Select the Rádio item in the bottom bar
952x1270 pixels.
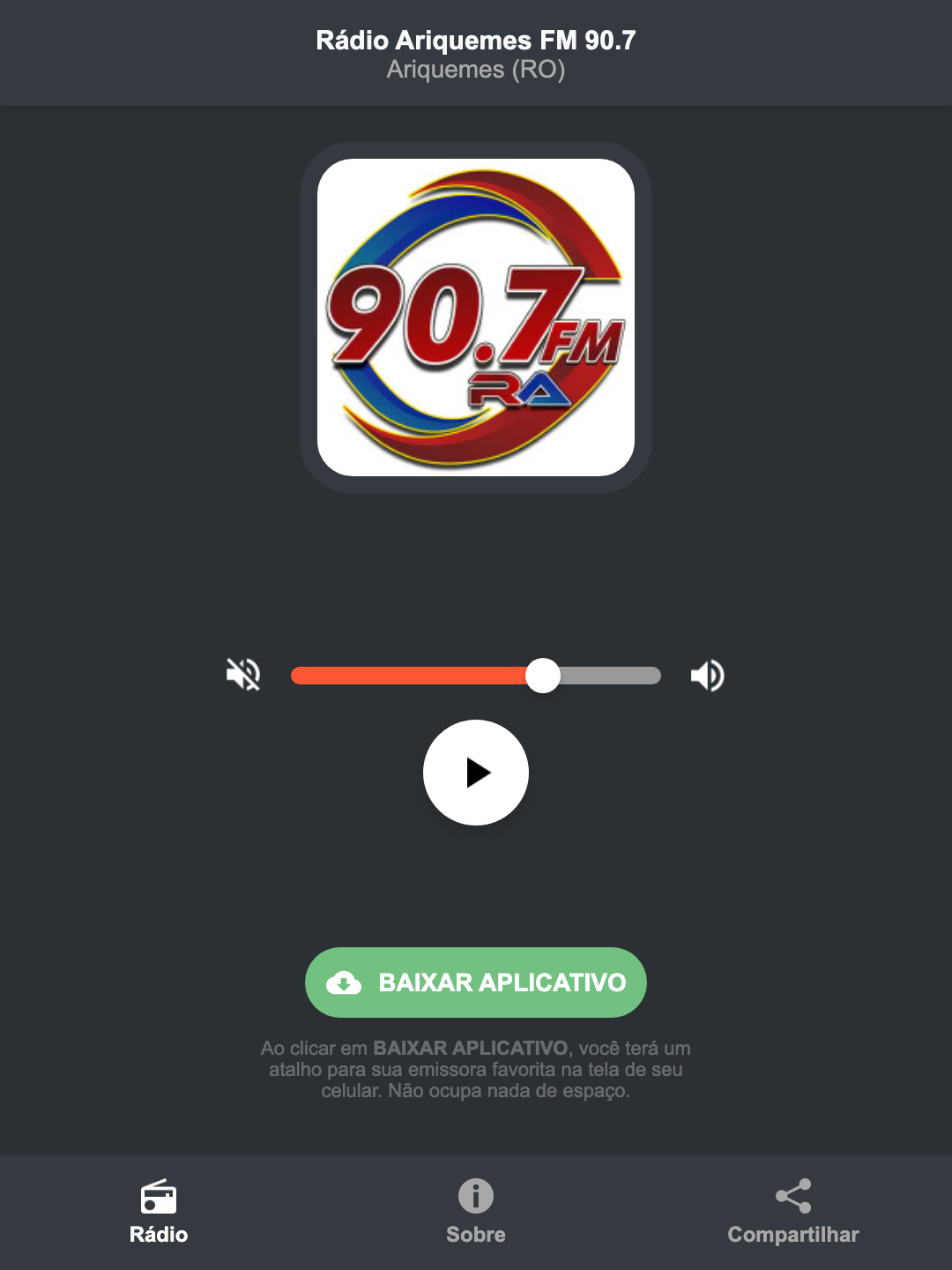158,1213
